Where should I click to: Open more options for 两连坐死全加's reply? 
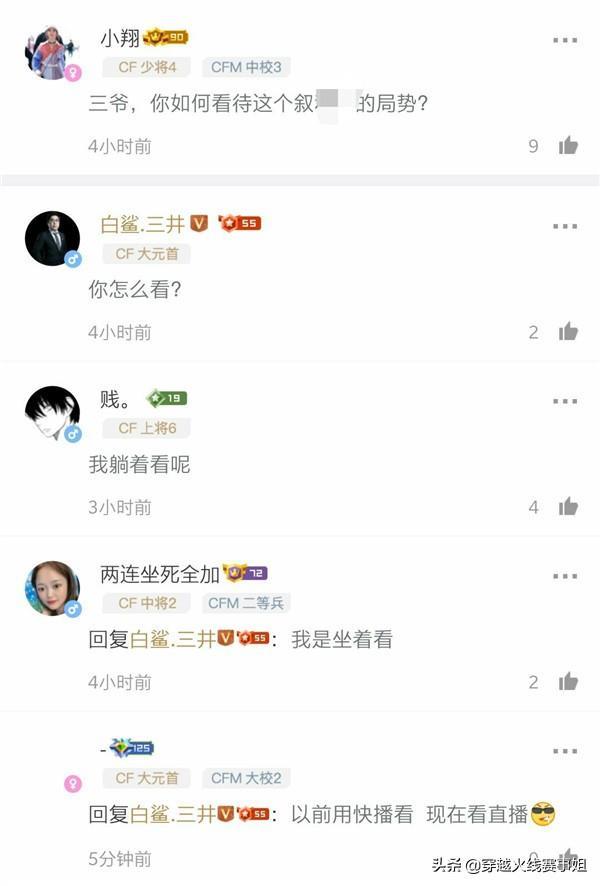pyautogui.click(x=565, y=576)
